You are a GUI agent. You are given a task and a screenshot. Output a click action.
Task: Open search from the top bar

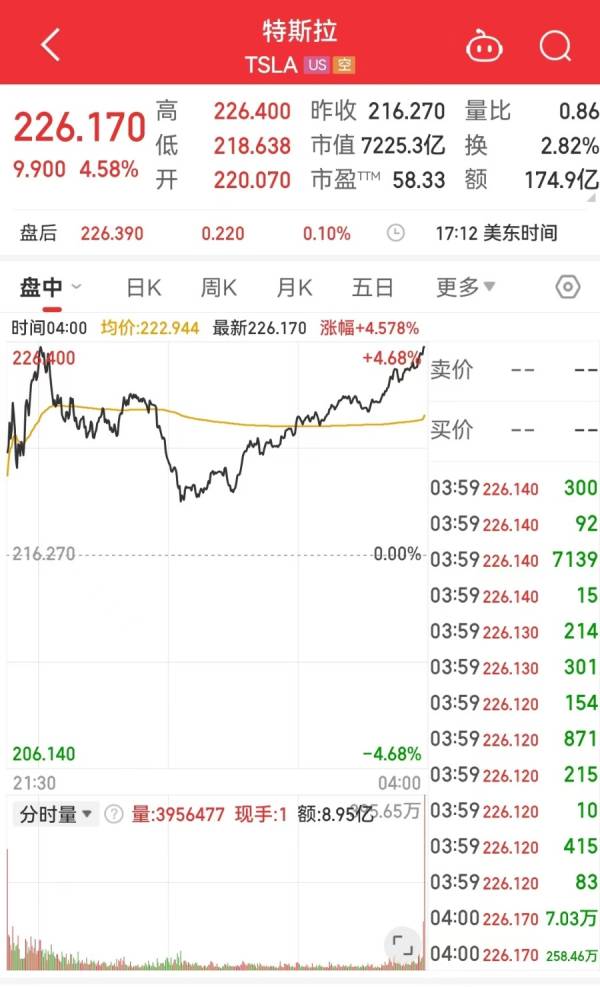(555, 46)
